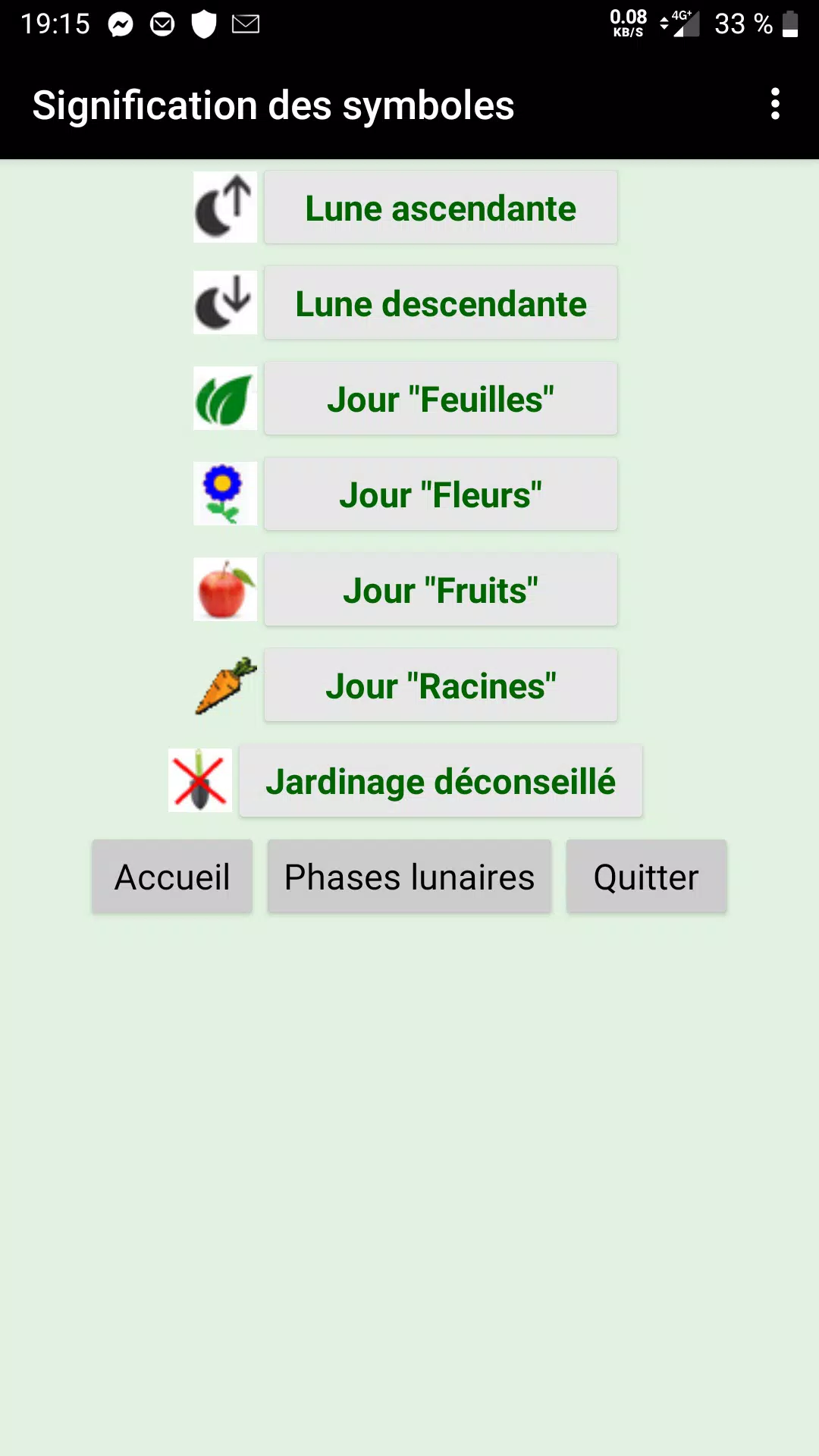
Task: Open the Jardinage déconseillé explanation
Action: pos(441,781)
